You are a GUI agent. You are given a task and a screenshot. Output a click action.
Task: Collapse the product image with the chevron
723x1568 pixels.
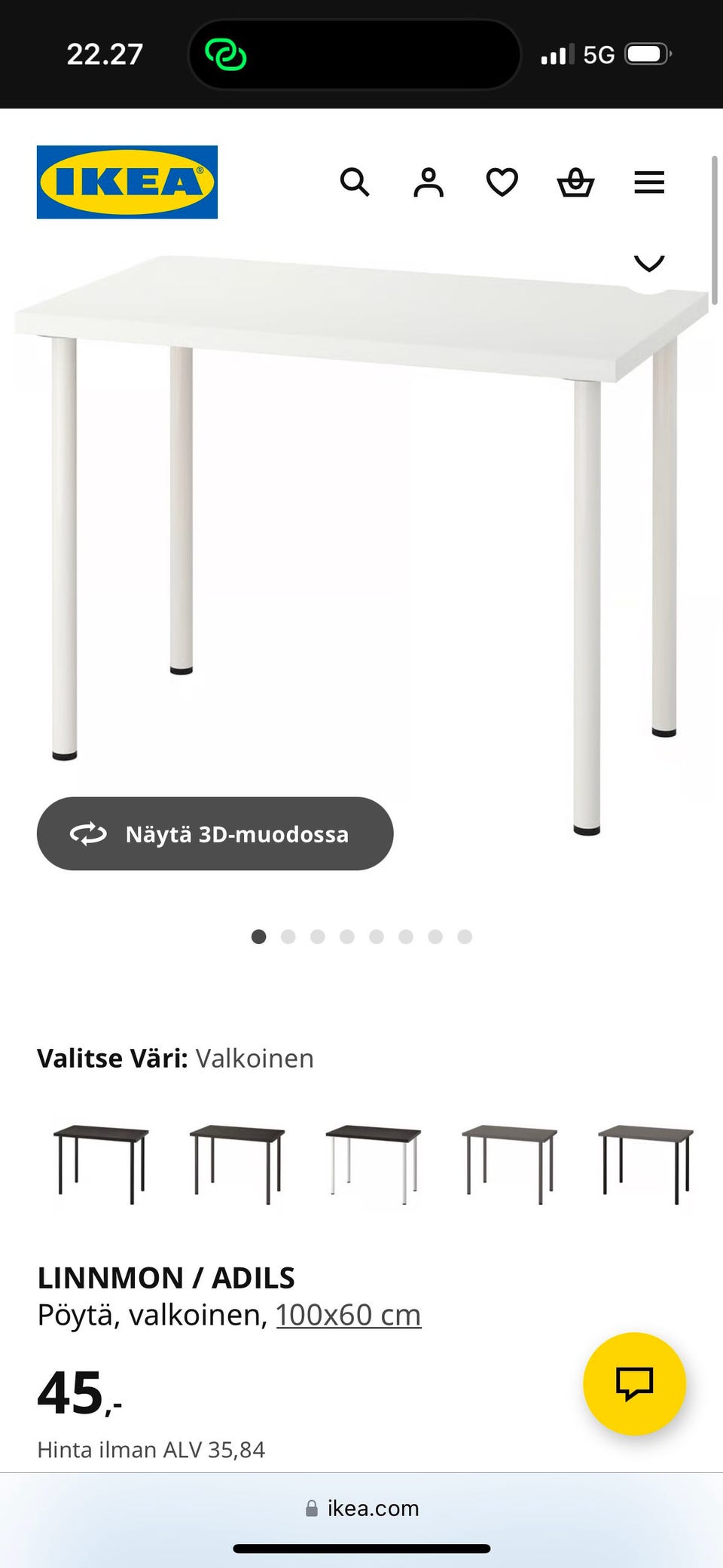tap(648, 263)
